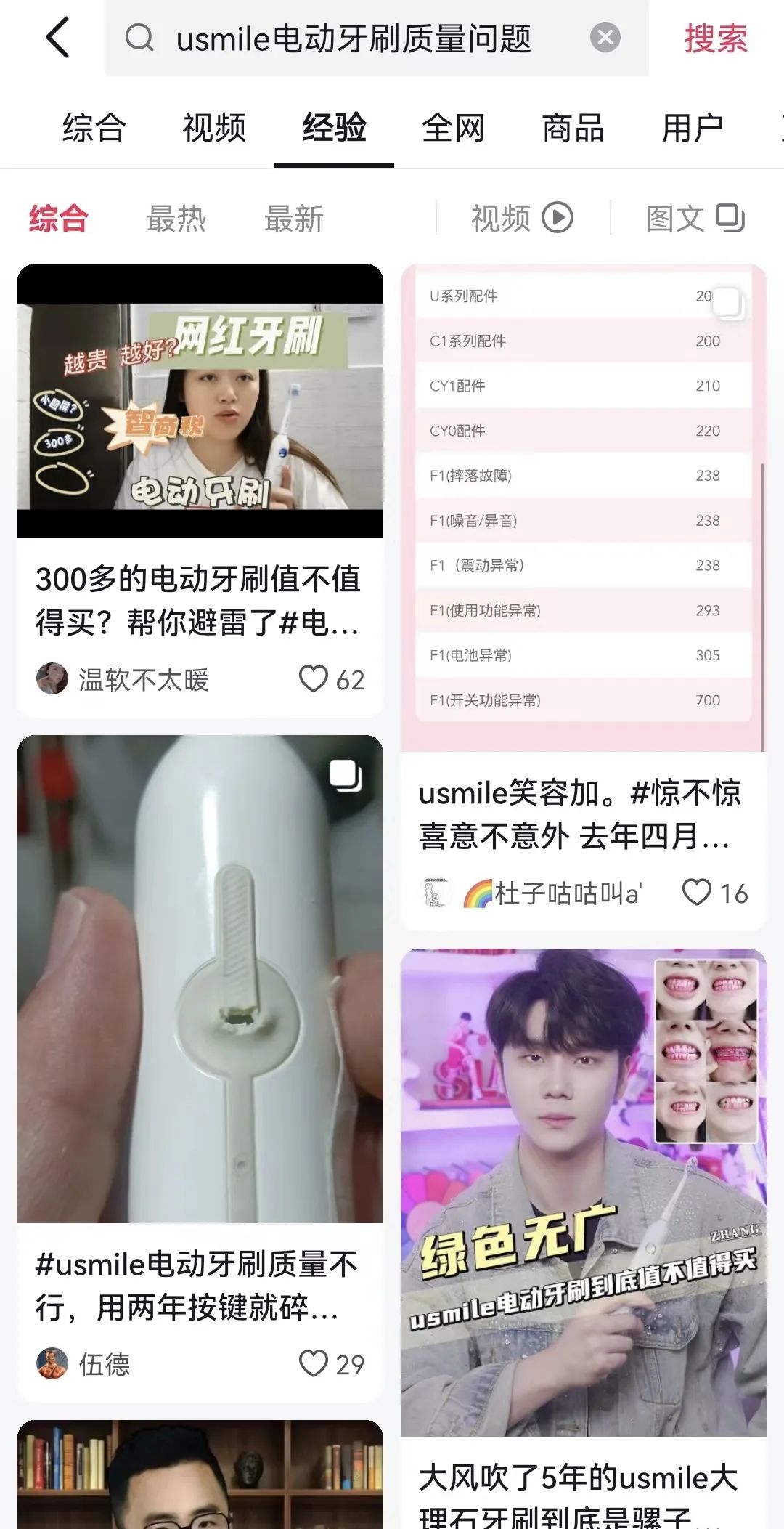Filter results to 视频 only
The height and width of the screenshot is (1529, 784).
pos(522,218)
